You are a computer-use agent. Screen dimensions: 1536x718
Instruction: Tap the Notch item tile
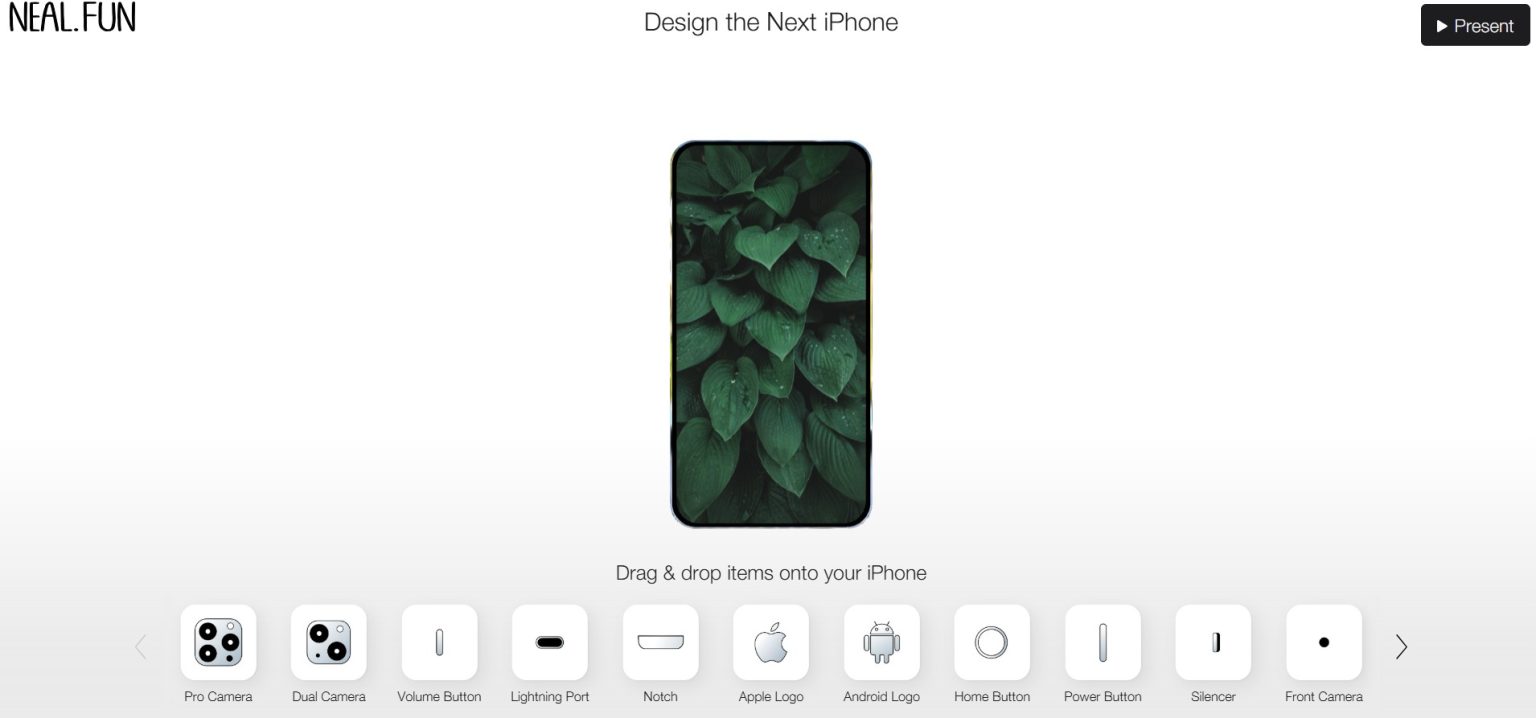pyautogui.click(x=660, y=642)
